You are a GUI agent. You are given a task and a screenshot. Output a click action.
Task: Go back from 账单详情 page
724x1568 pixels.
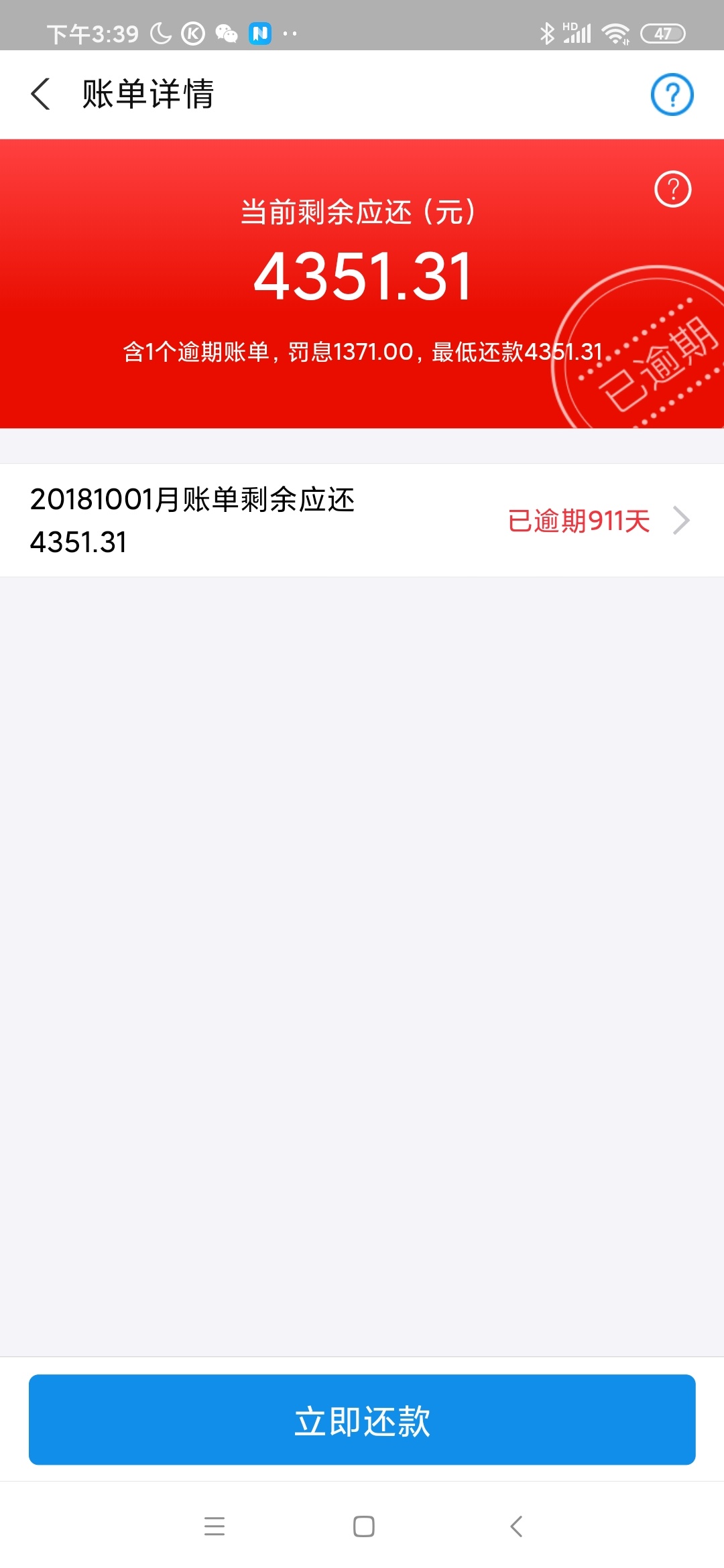click(x=41, y=94)
